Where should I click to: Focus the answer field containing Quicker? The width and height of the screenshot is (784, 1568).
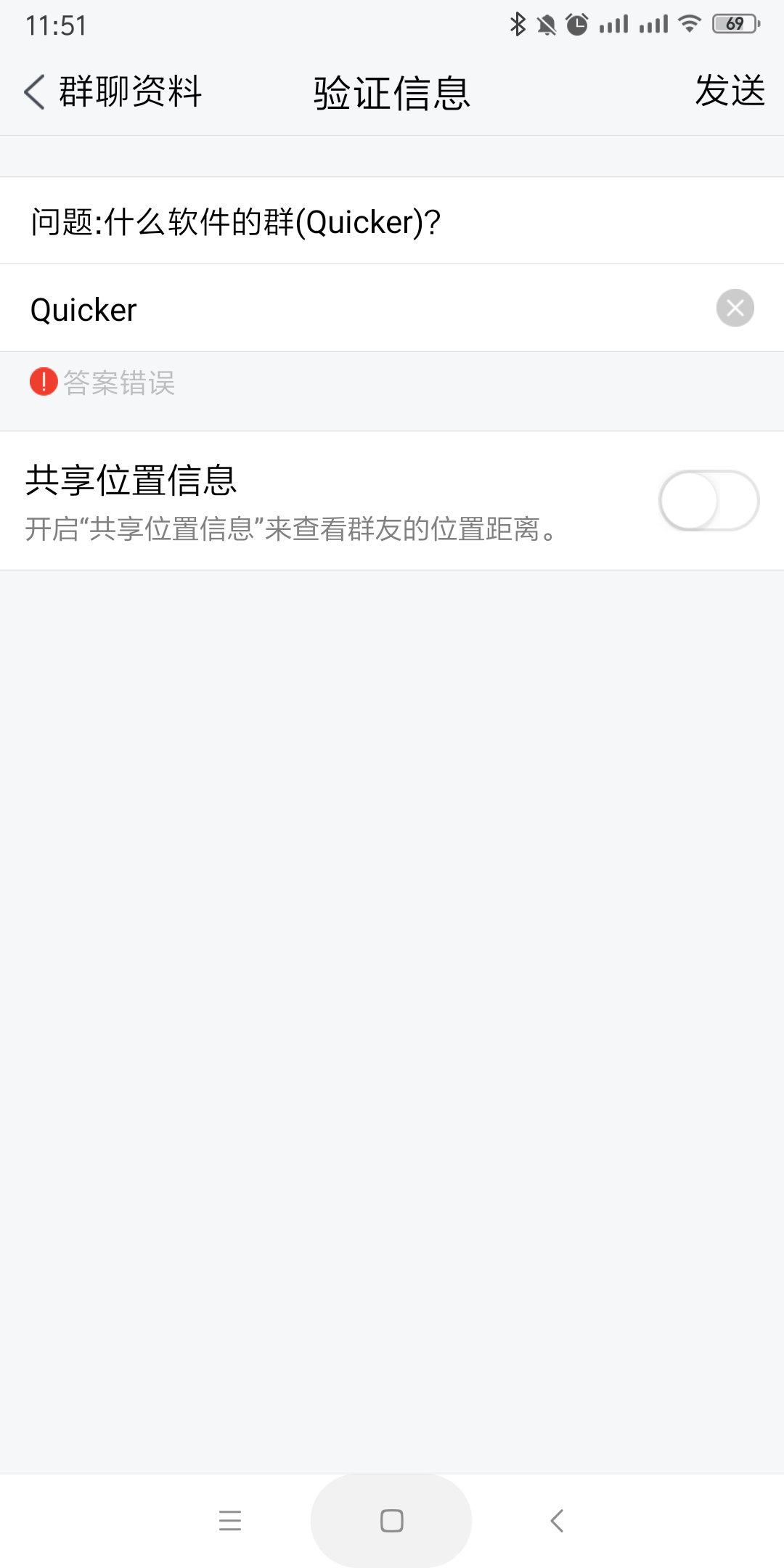click(348, 309)
